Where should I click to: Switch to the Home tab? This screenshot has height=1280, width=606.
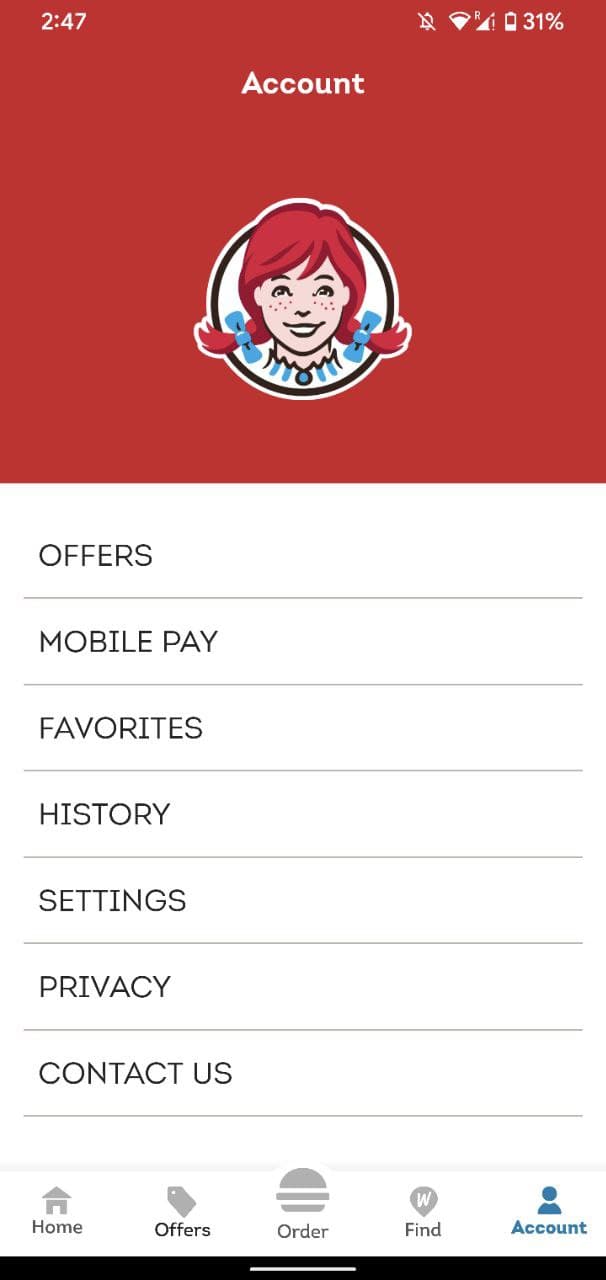(57, 1211)
